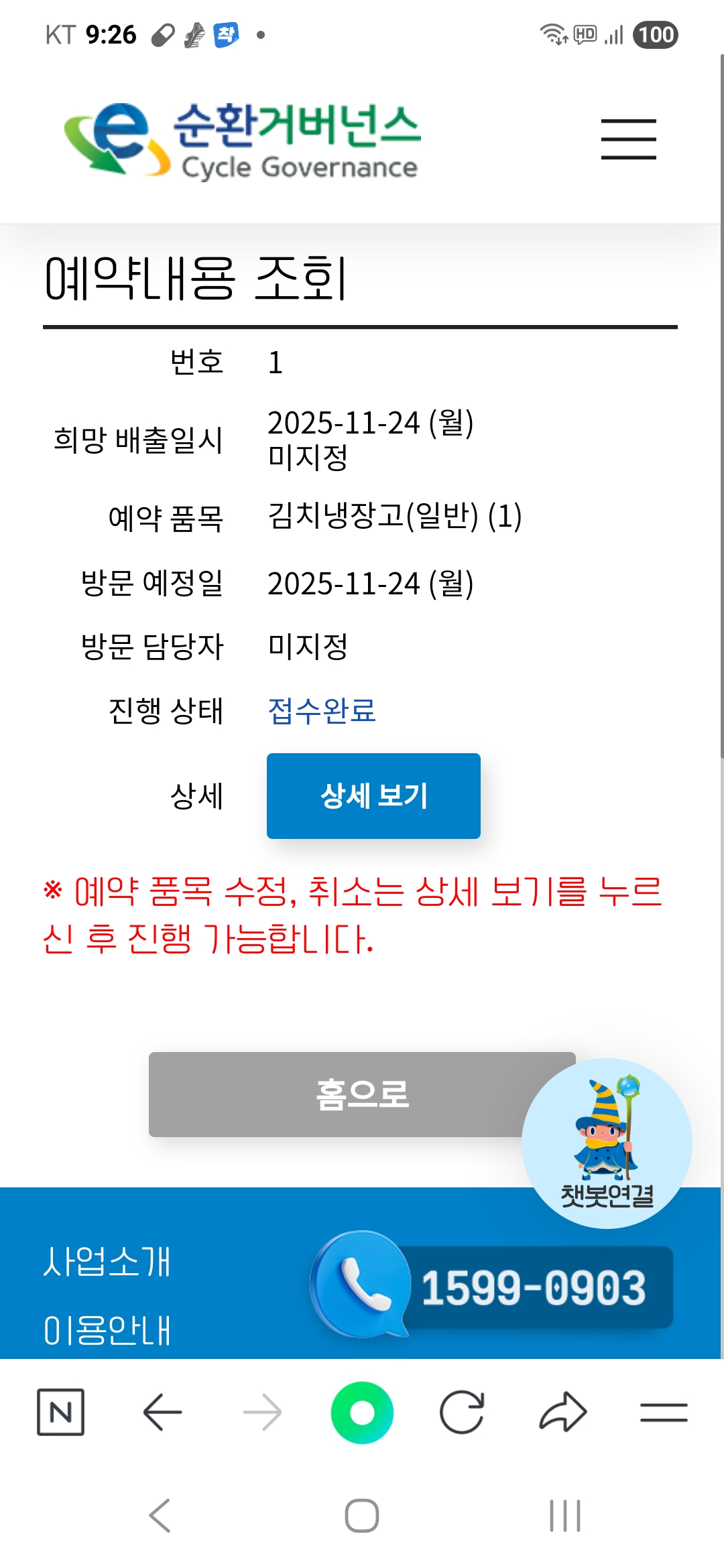Go back with the browser back arrow
Screen dimensions: 724x1568
coord(162,1413)
